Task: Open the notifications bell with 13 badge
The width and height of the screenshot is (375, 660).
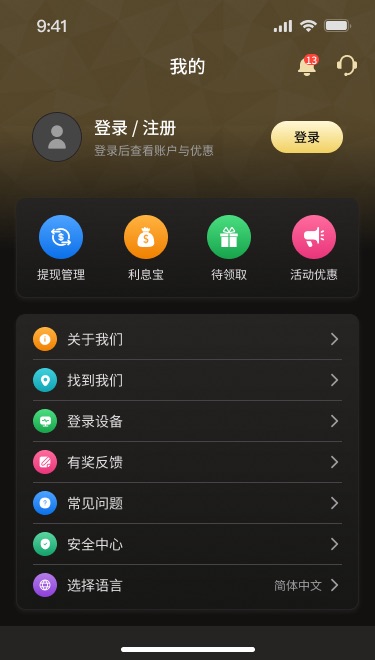Action: point(308,66)
